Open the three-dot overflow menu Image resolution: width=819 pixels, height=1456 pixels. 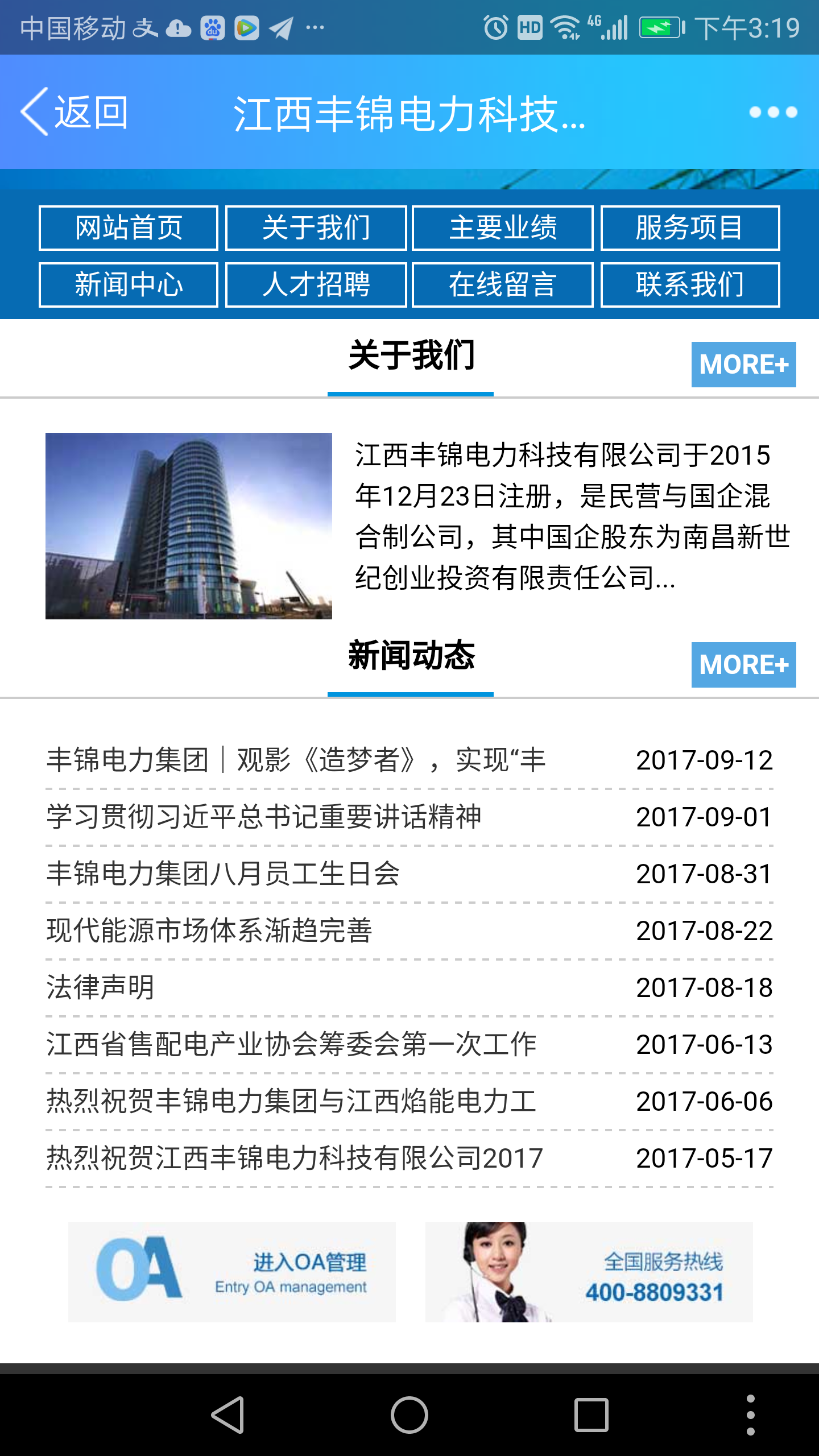point(773,112)
